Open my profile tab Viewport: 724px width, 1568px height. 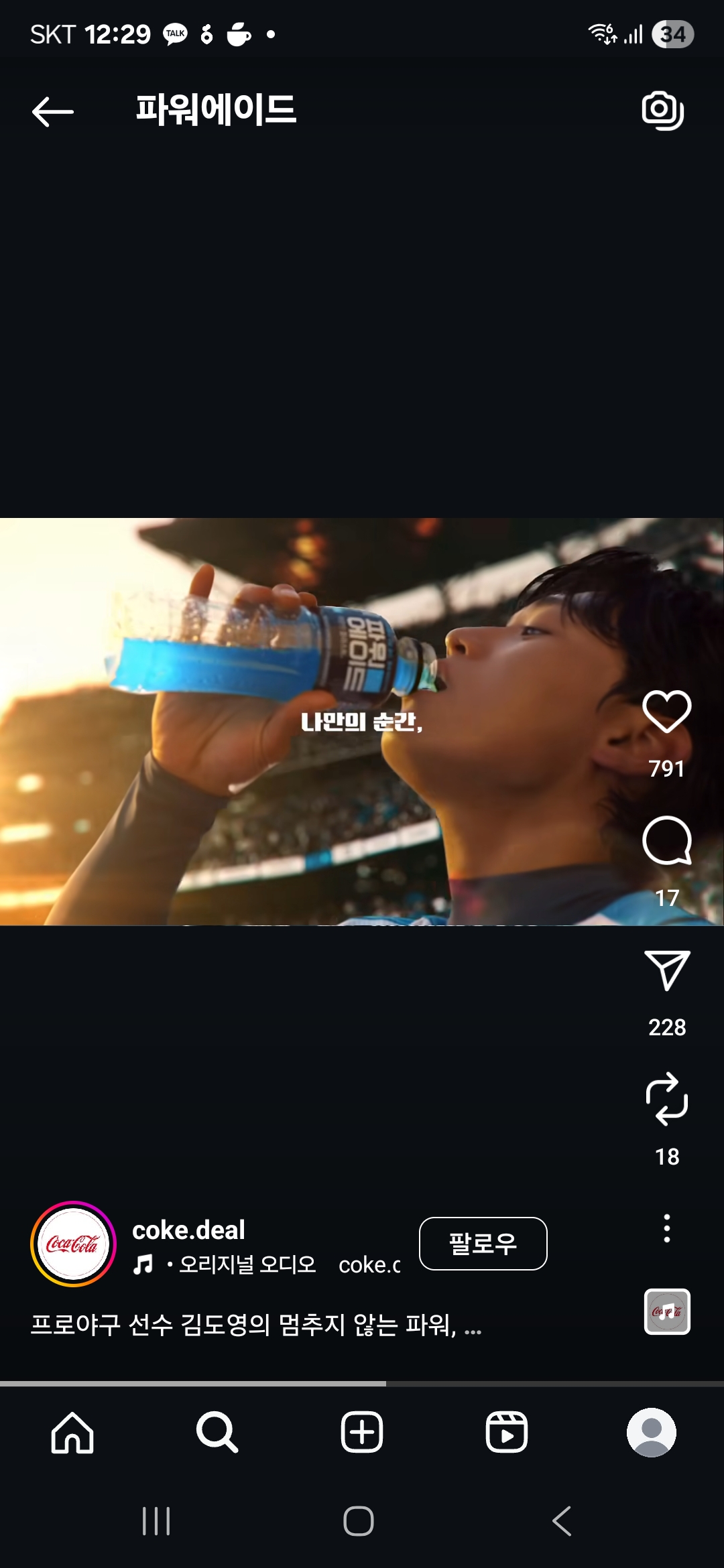[651, 1433]
